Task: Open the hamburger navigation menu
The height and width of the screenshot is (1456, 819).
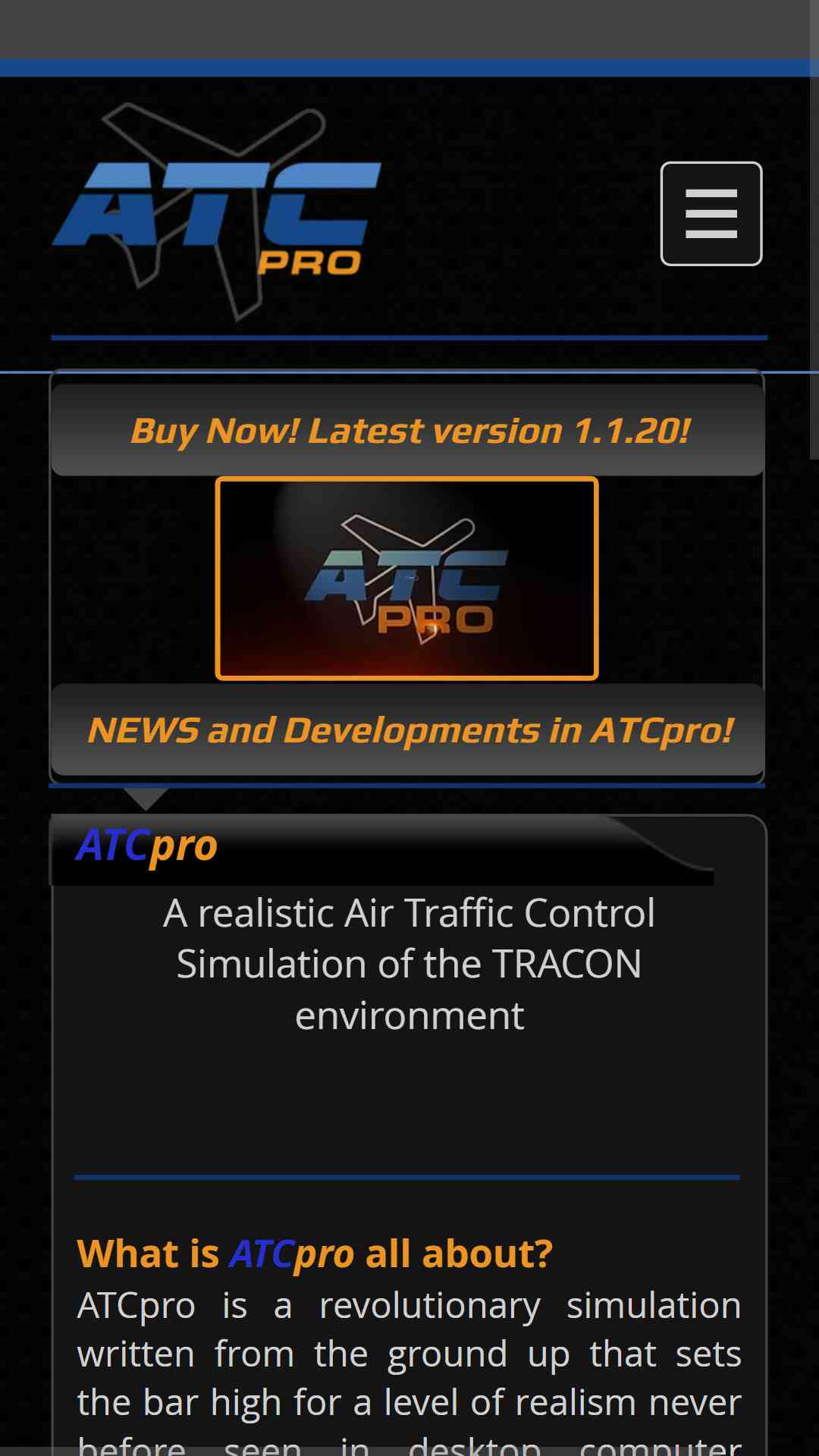Action: pos(711,214)
